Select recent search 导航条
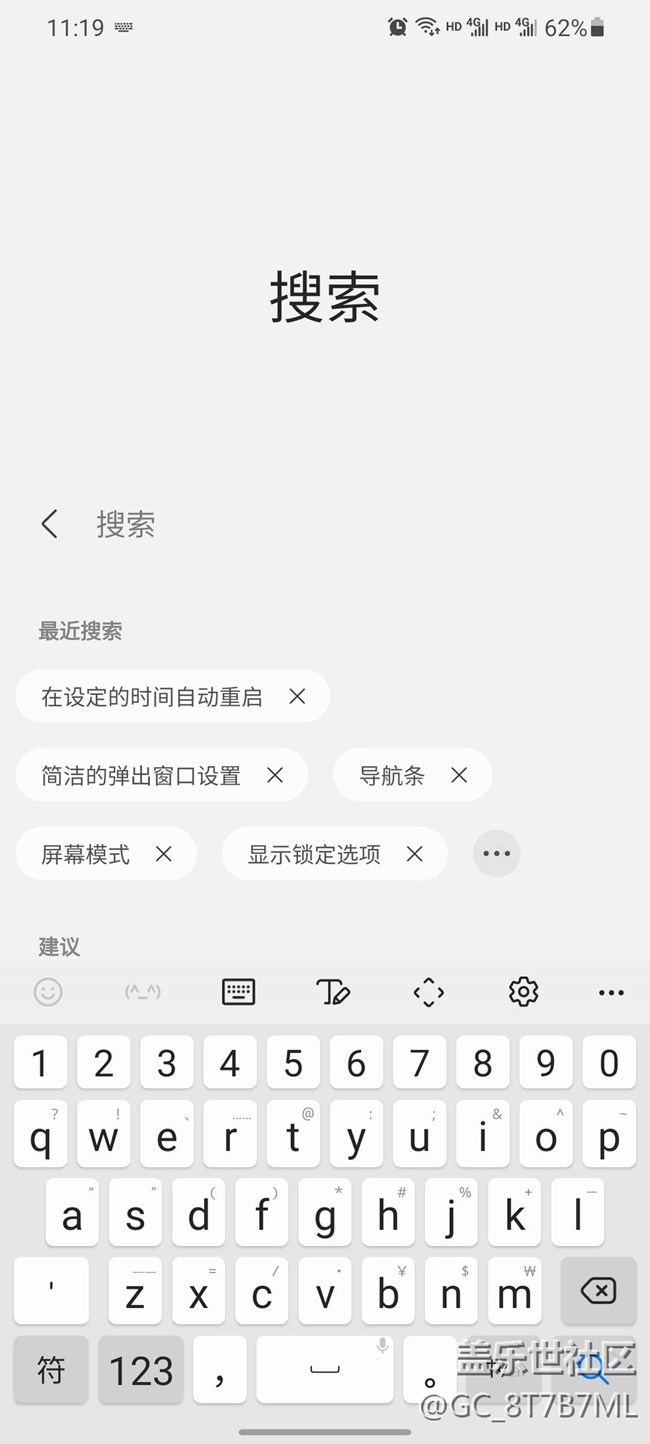Image resolution: width=650 pixels, height=1444 pixels. point(392,775)
